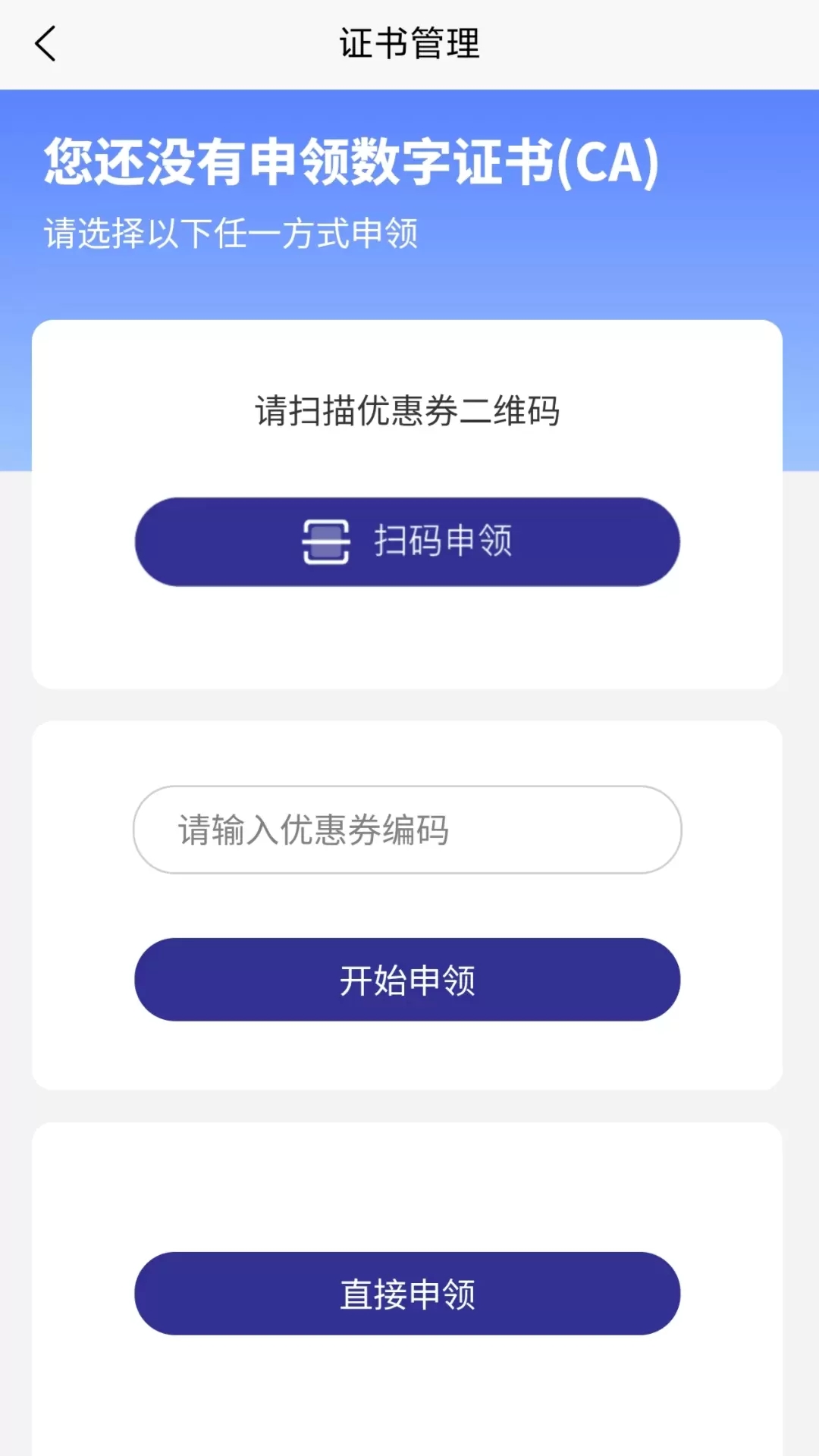
Task: Tap the 开始申领 button
Action: pos(407,980)
